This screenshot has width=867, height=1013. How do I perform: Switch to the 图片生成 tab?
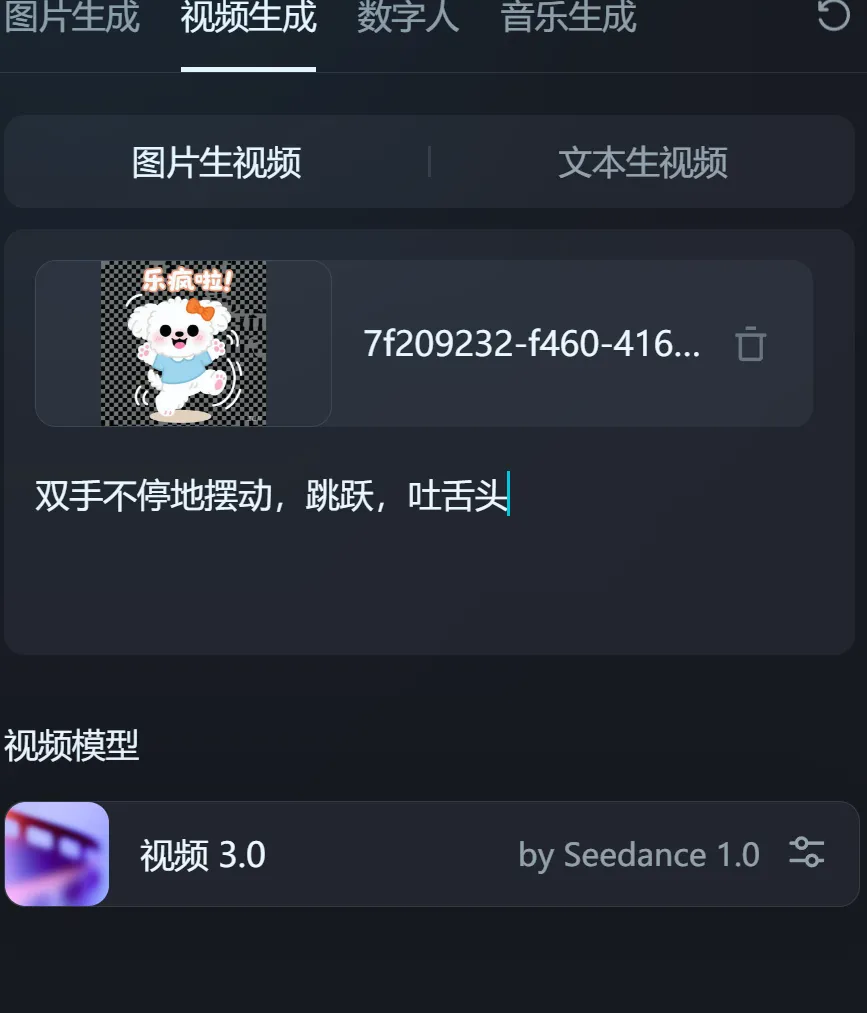point(72,17)
